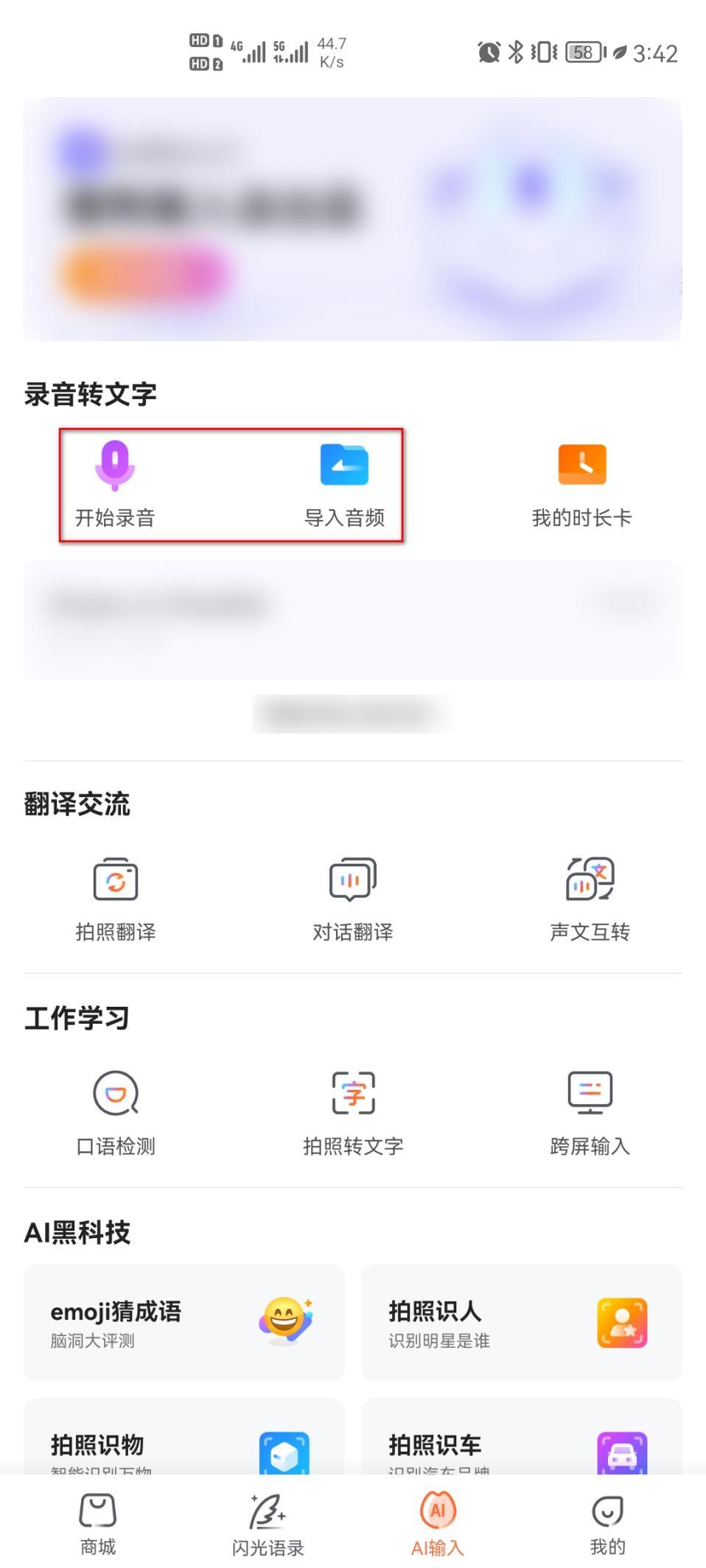Open the 拍照识物 card
706x1568 pixels.
point(184,1437)
